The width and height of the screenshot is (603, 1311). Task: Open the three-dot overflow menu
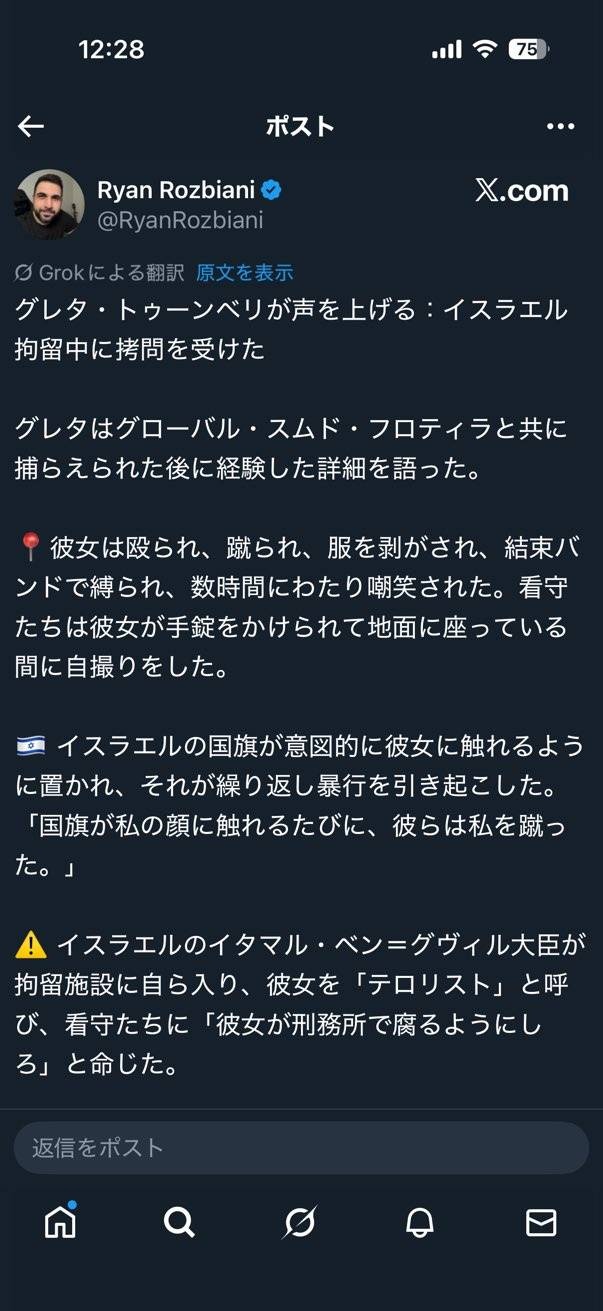pos(561,126)
